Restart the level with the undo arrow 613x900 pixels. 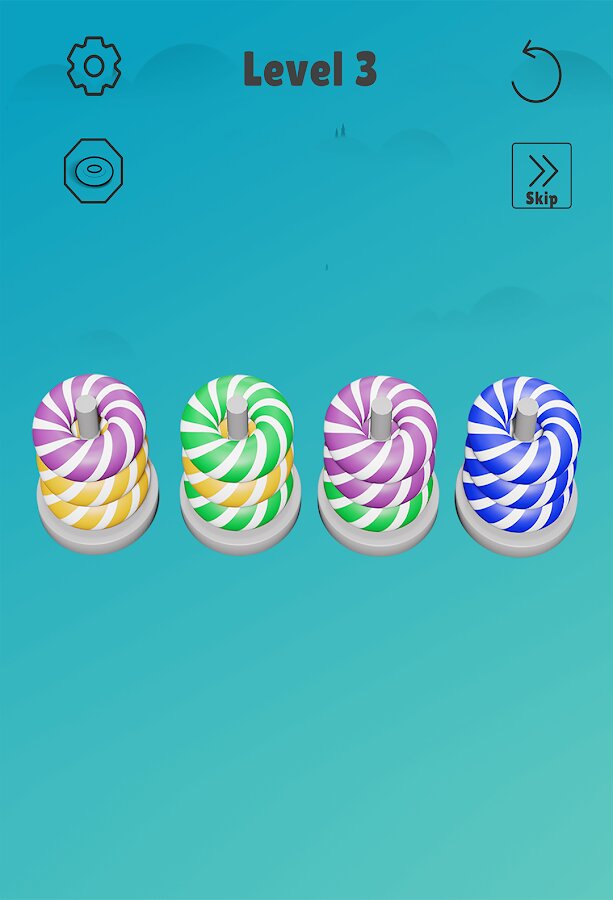click(536, 72)
